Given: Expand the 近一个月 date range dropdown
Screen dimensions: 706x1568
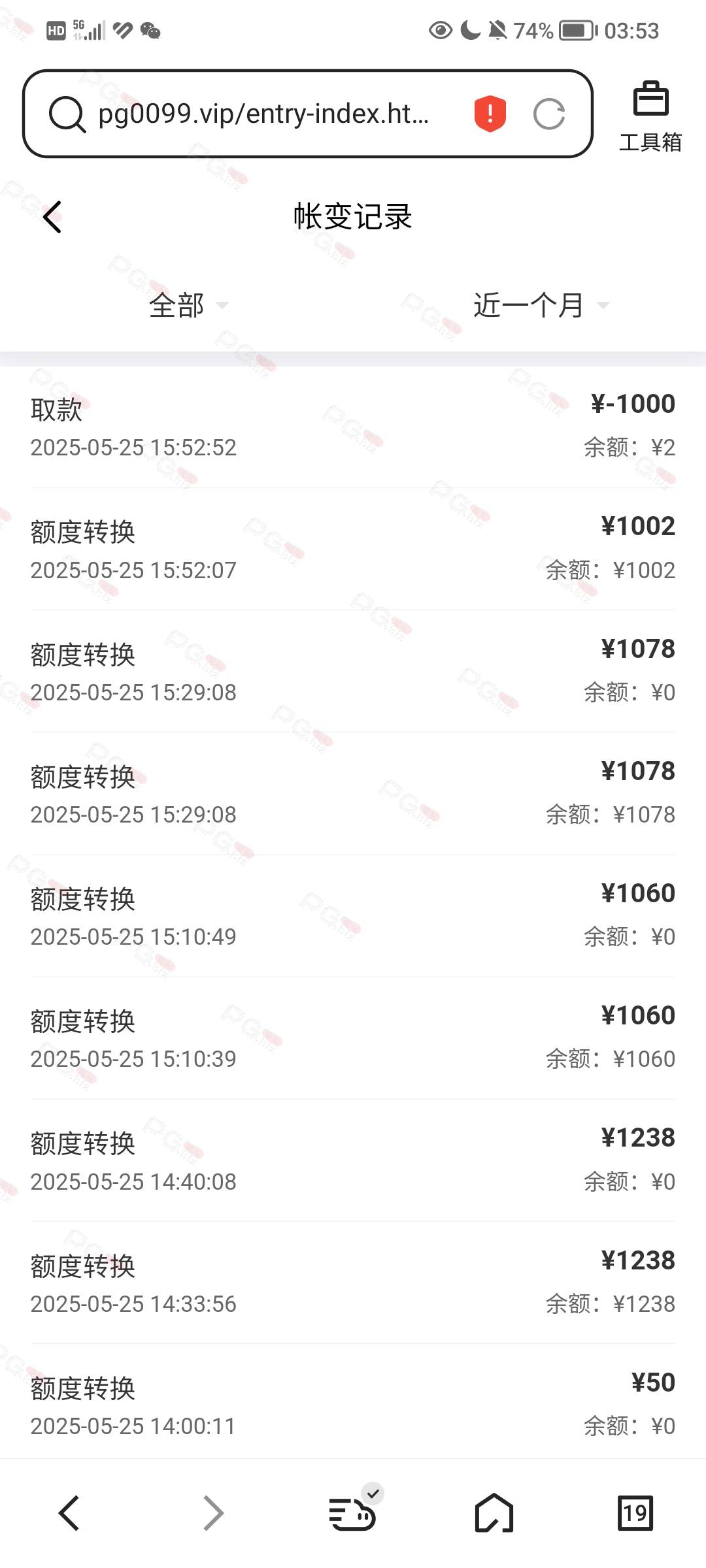Looking at the screenshot, I should [541, 305].
